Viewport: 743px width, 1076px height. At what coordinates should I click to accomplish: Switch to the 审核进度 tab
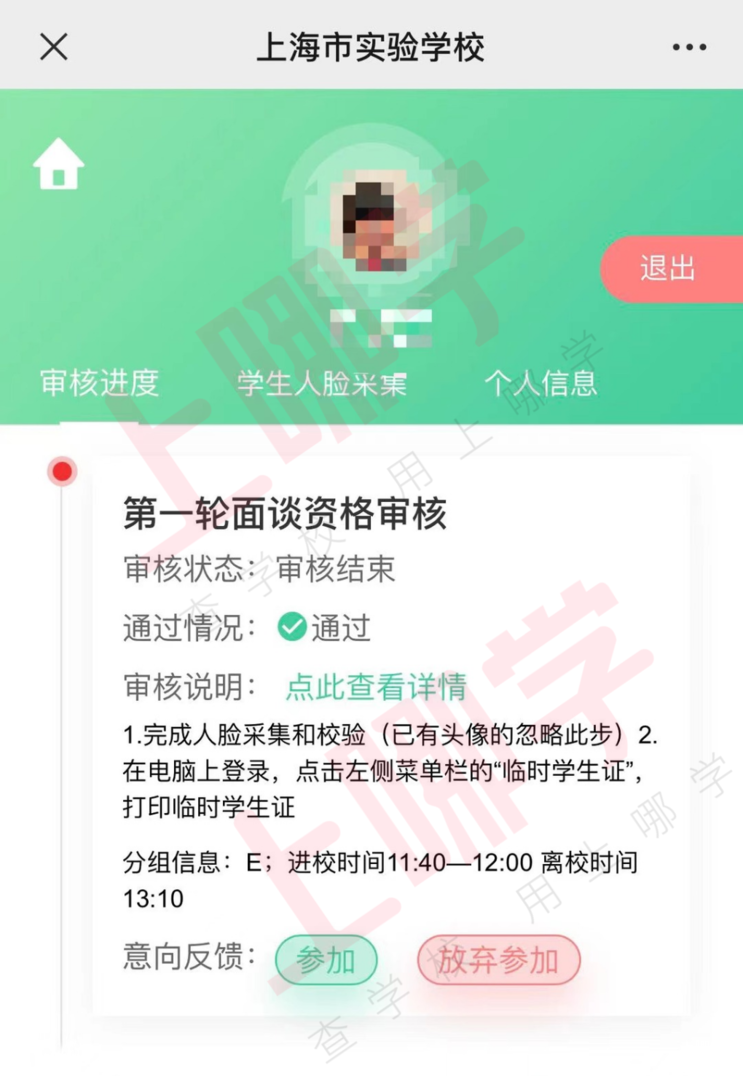(x=99, y=382)
